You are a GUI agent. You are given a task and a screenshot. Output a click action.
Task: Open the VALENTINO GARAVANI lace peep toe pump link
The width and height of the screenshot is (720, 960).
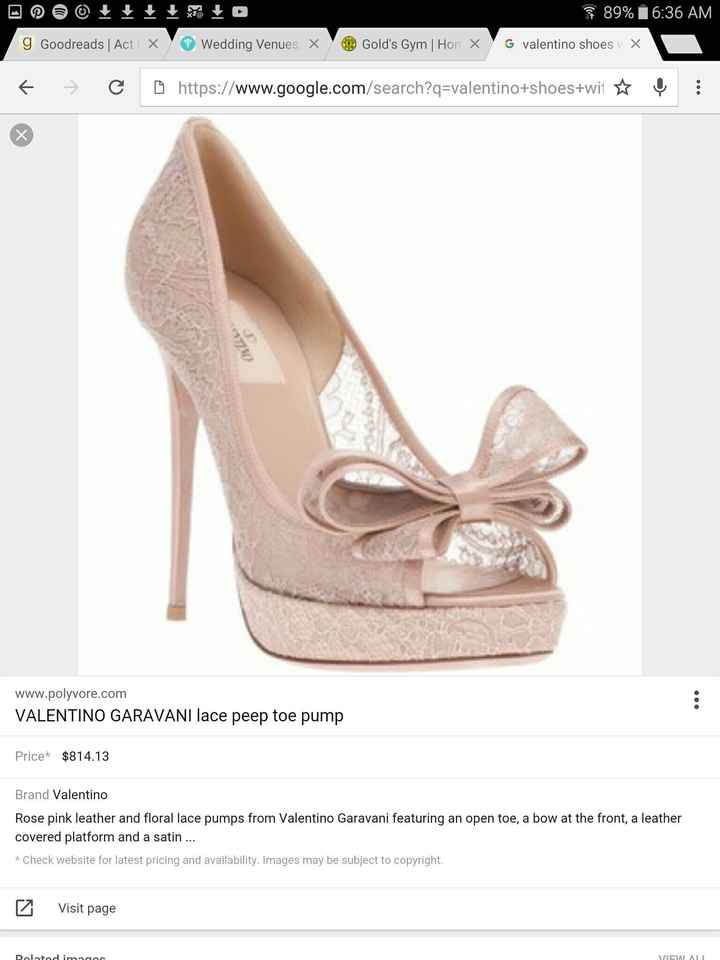point(179,716)
